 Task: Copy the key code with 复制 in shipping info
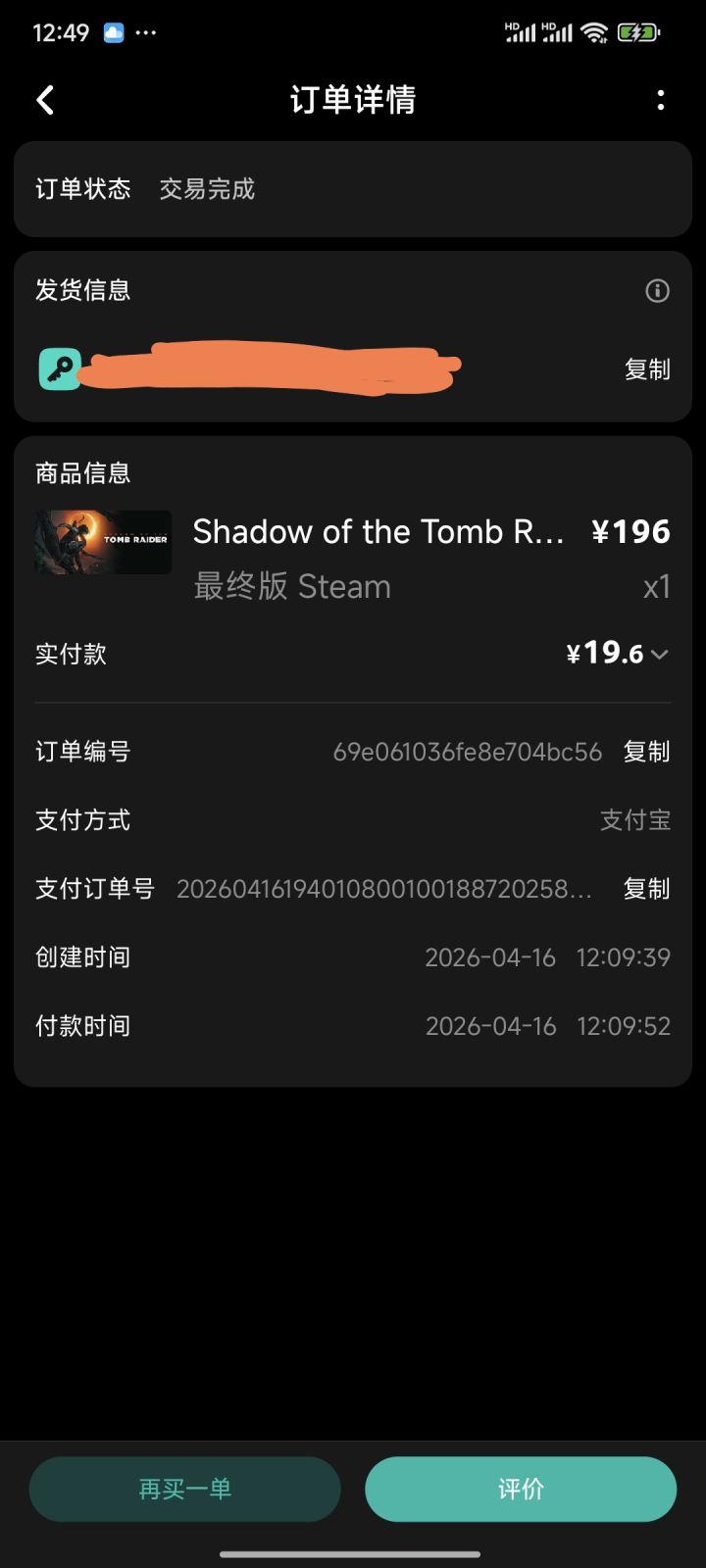(x=646, y=368)
